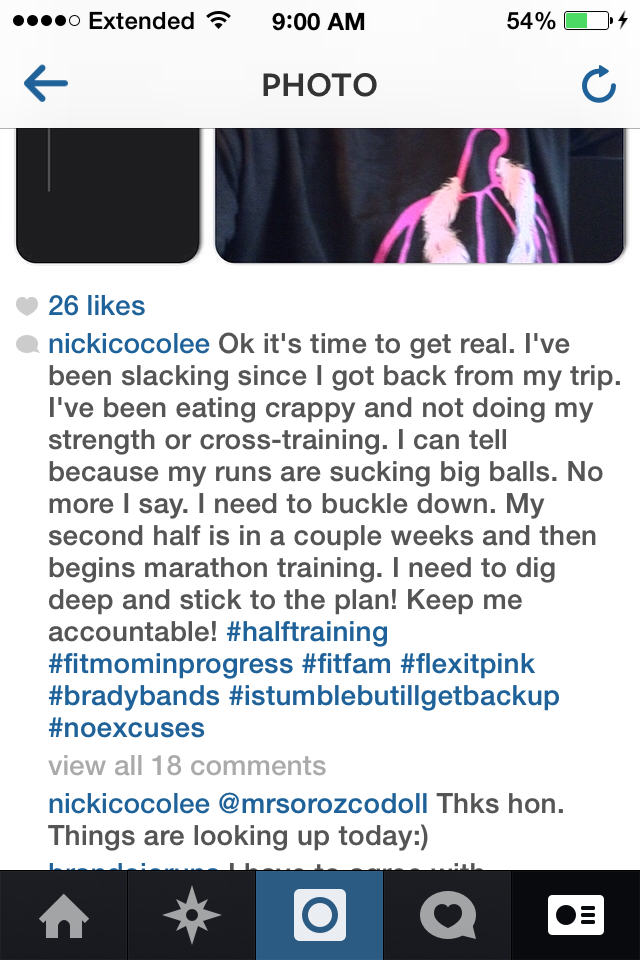Open the camera tab
Screen dimensions: 640x960
point(320,915)
